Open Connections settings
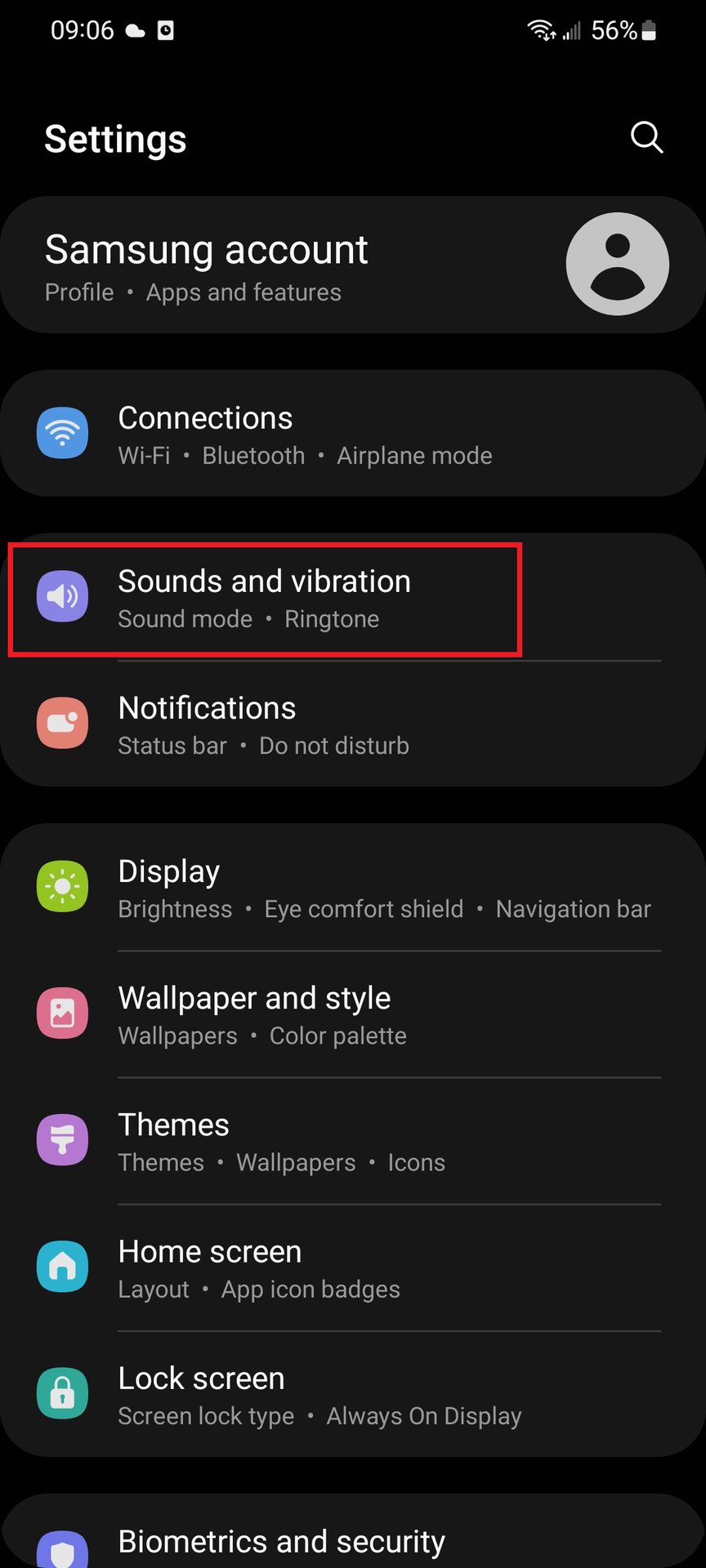The height and width of the screenshot is (1568, 706). point(351,434)
